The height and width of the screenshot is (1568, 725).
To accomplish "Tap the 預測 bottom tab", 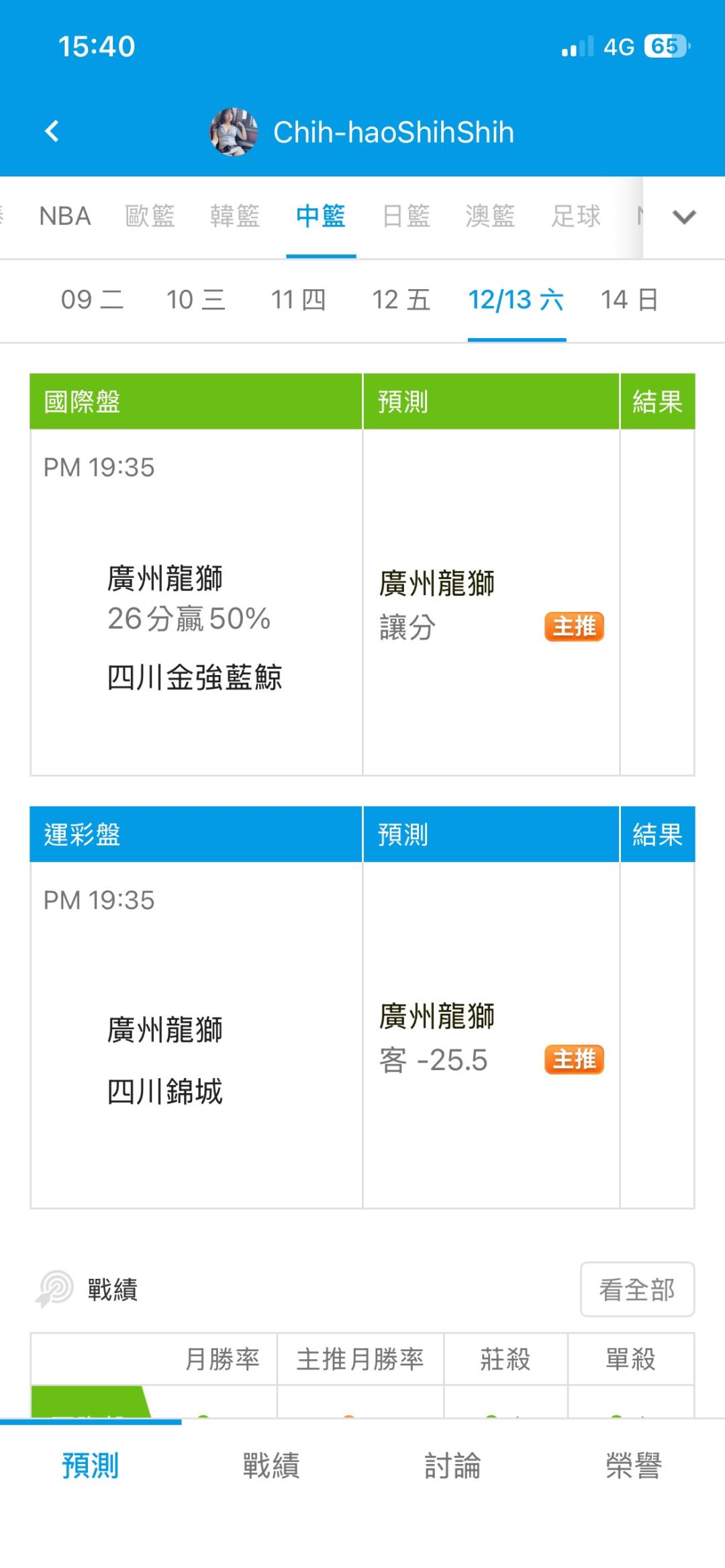I will point(91,1465).
